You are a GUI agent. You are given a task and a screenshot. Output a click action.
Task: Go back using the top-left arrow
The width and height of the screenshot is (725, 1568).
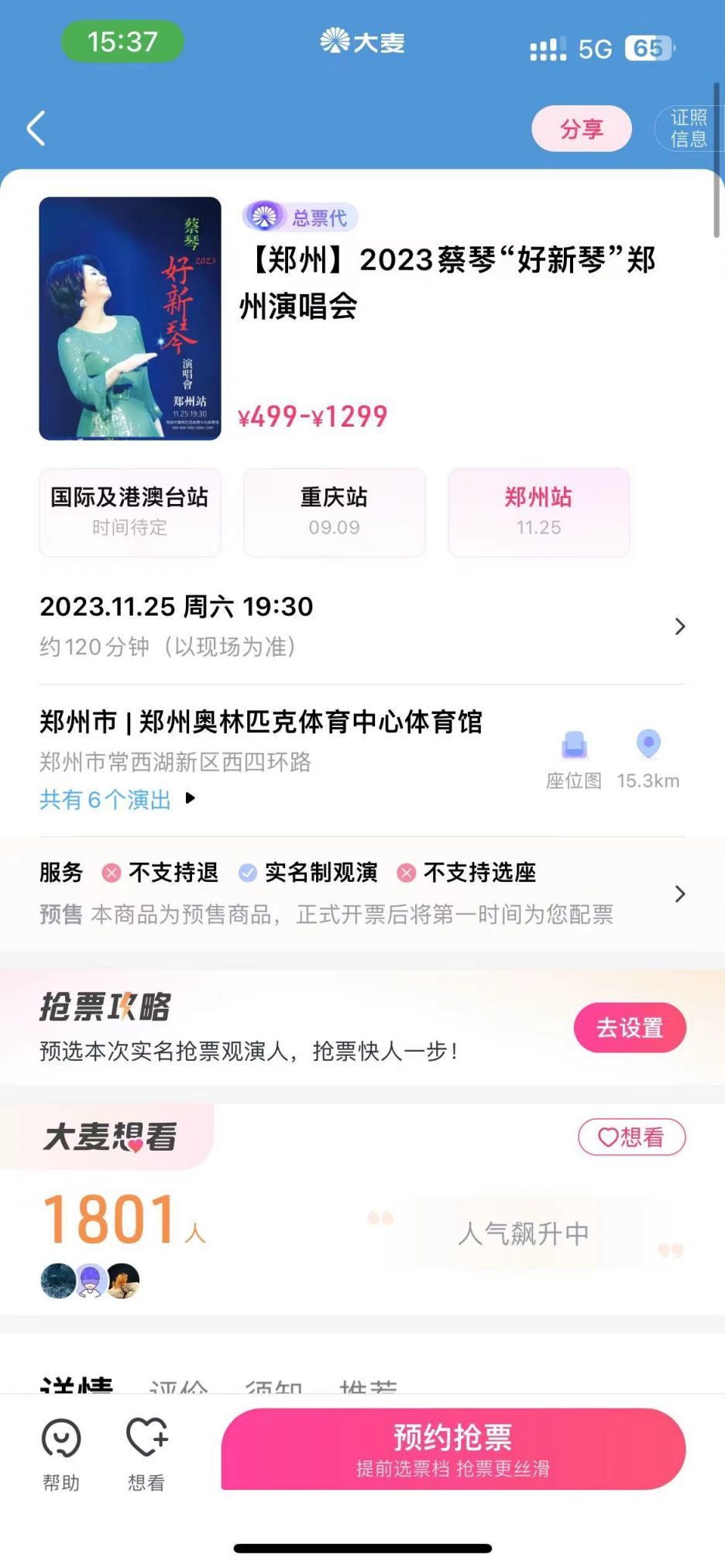pos(36,129)
